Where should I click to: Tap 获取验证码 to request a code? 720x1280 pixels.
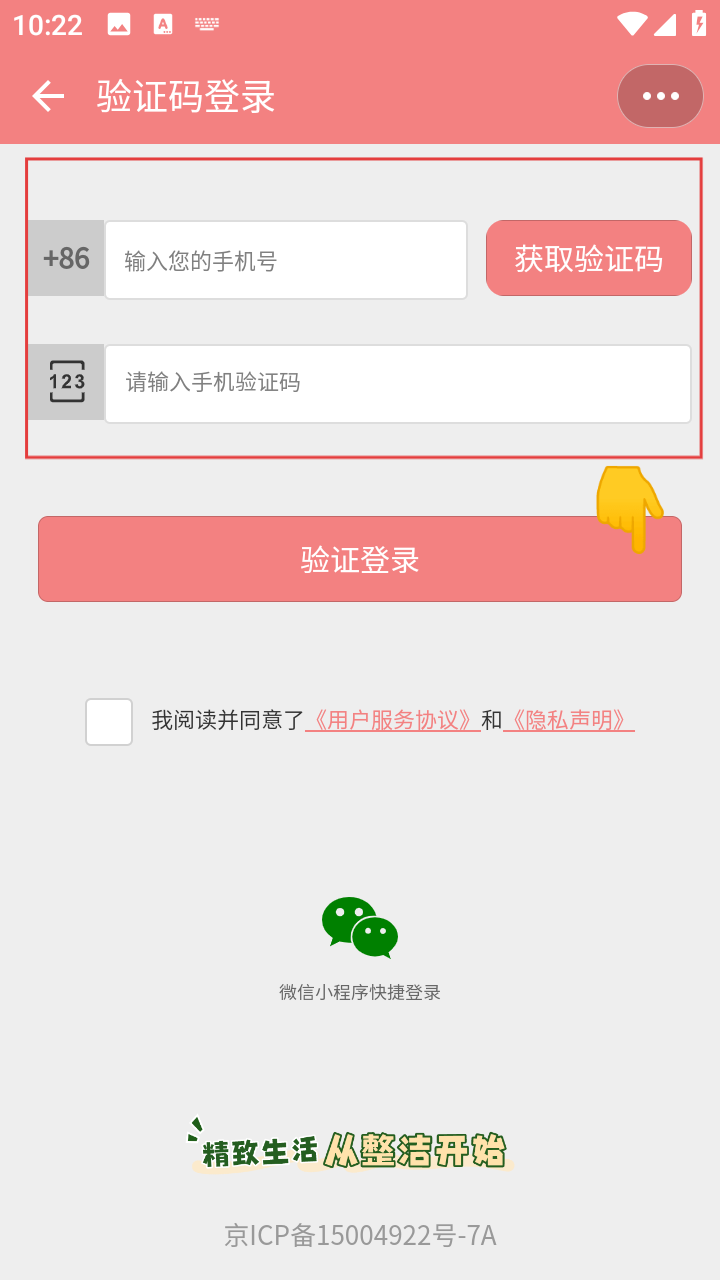[588, 259]
